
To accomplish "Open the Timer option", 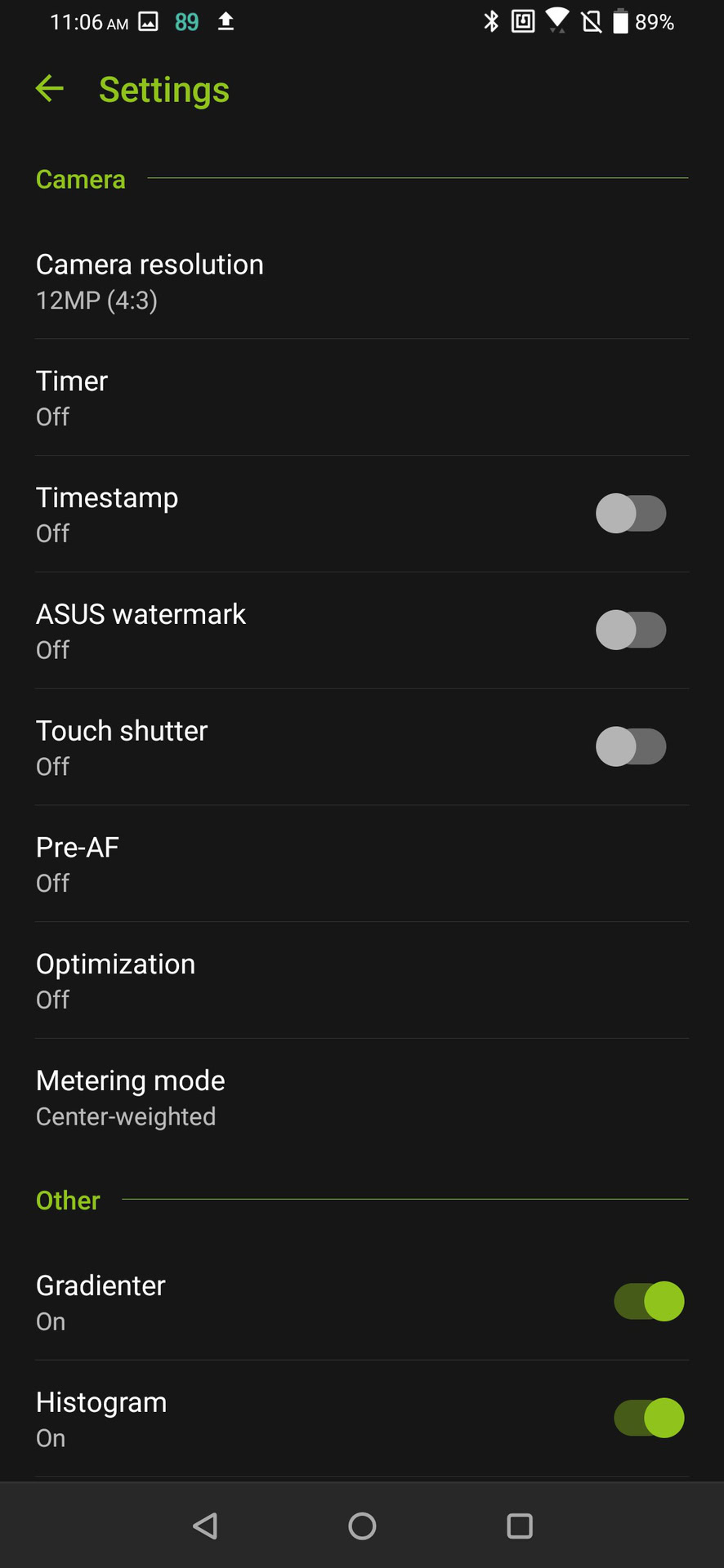I will (x=72, y=398).
